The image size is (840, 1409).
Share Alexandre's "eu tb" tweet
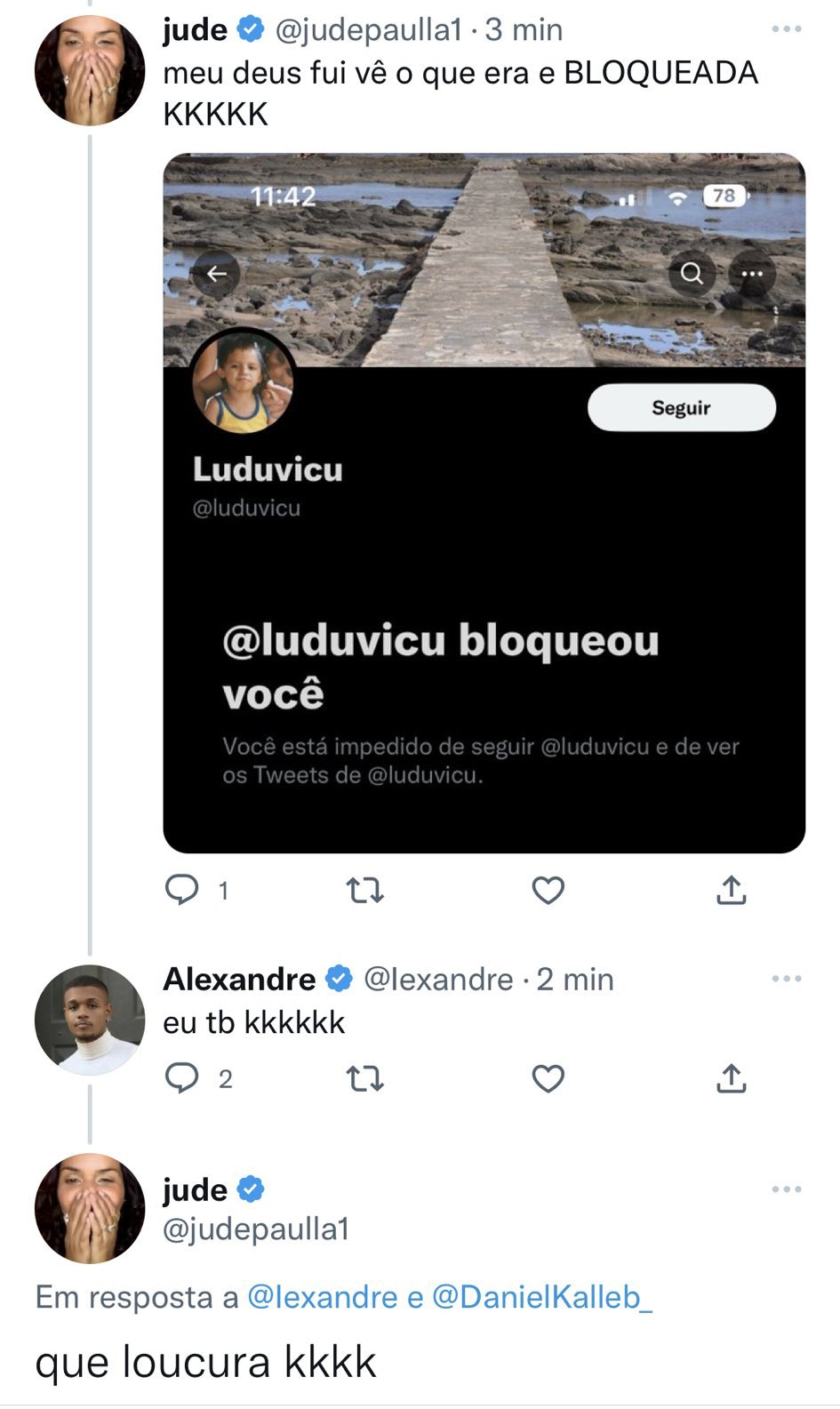pyautogui.click(x=731, y=1078)
